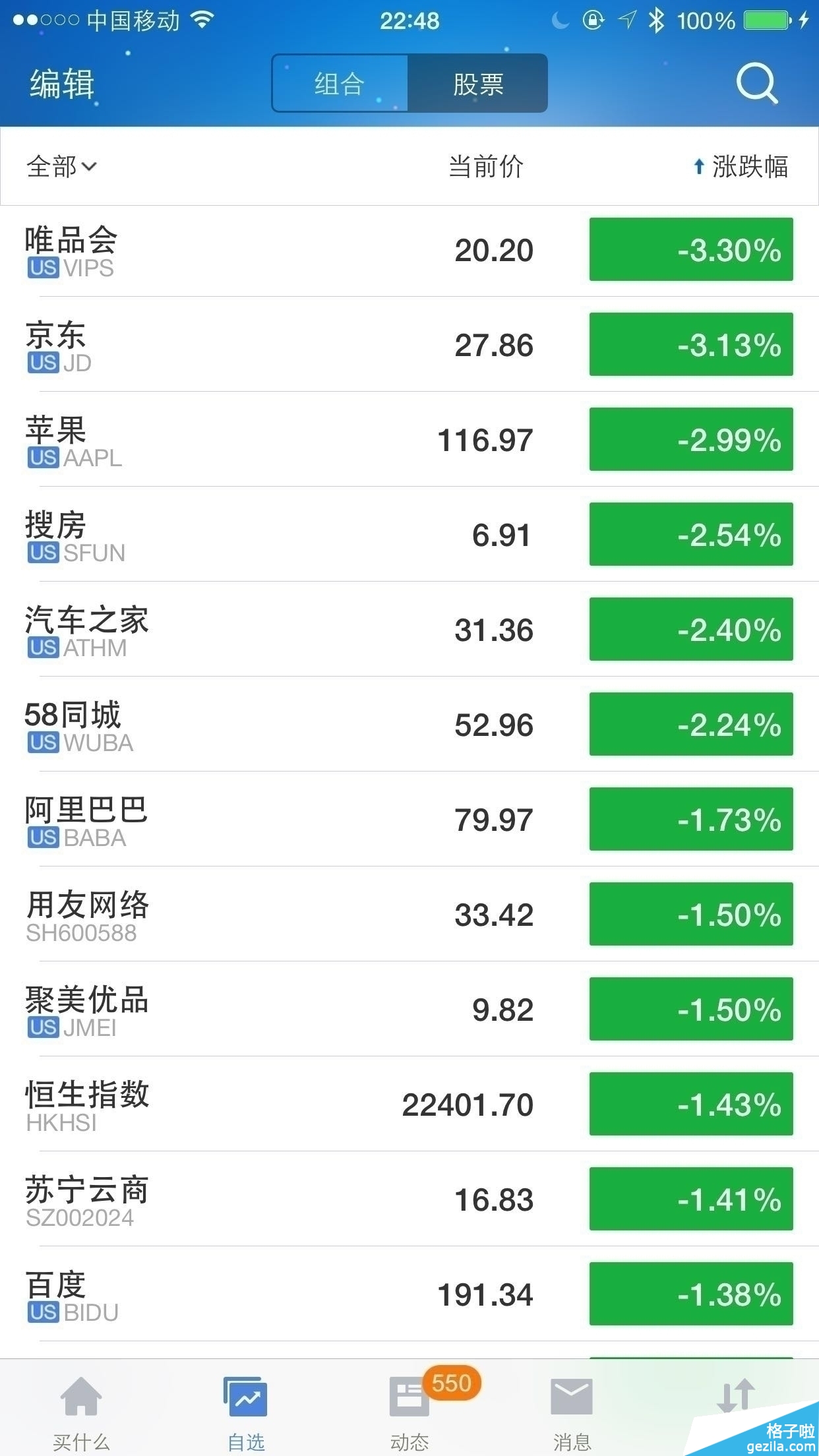
Task: Open the search magnifier icon
Action: coord(756,84)
